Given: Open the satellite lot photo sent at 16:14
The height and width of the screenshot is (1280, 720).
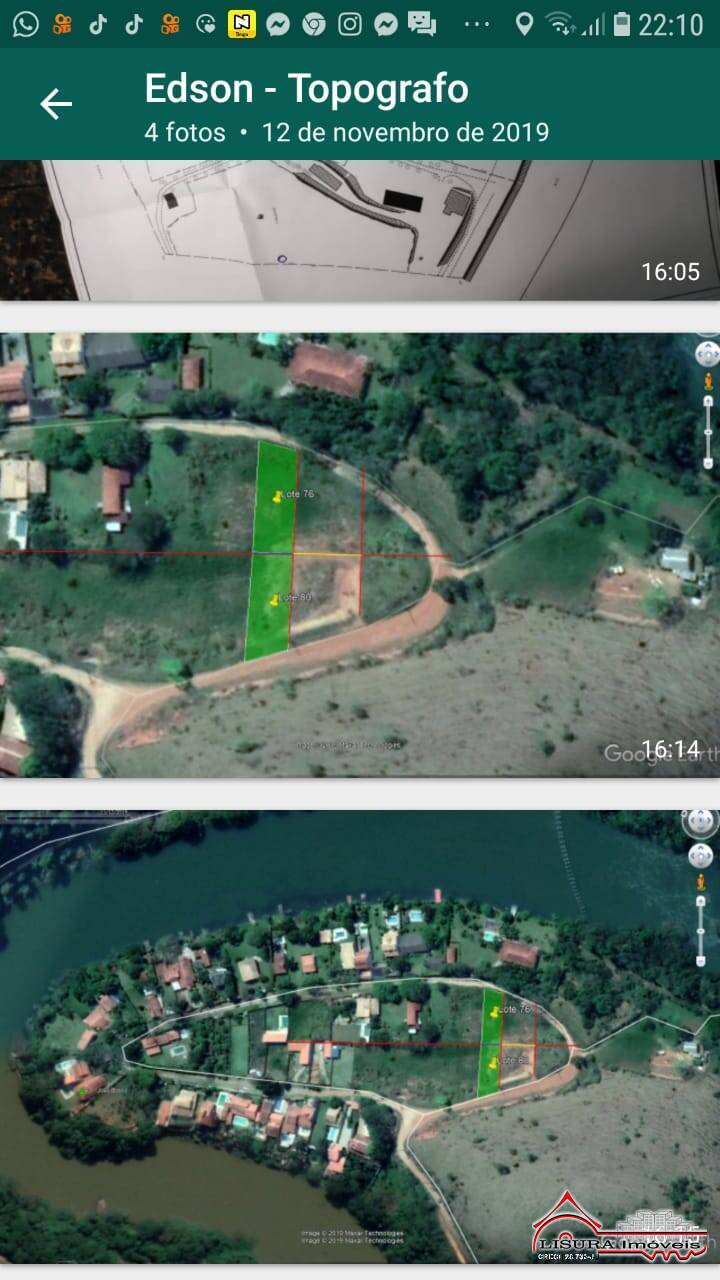Looking at the screenshot, I should pos(360,555).
